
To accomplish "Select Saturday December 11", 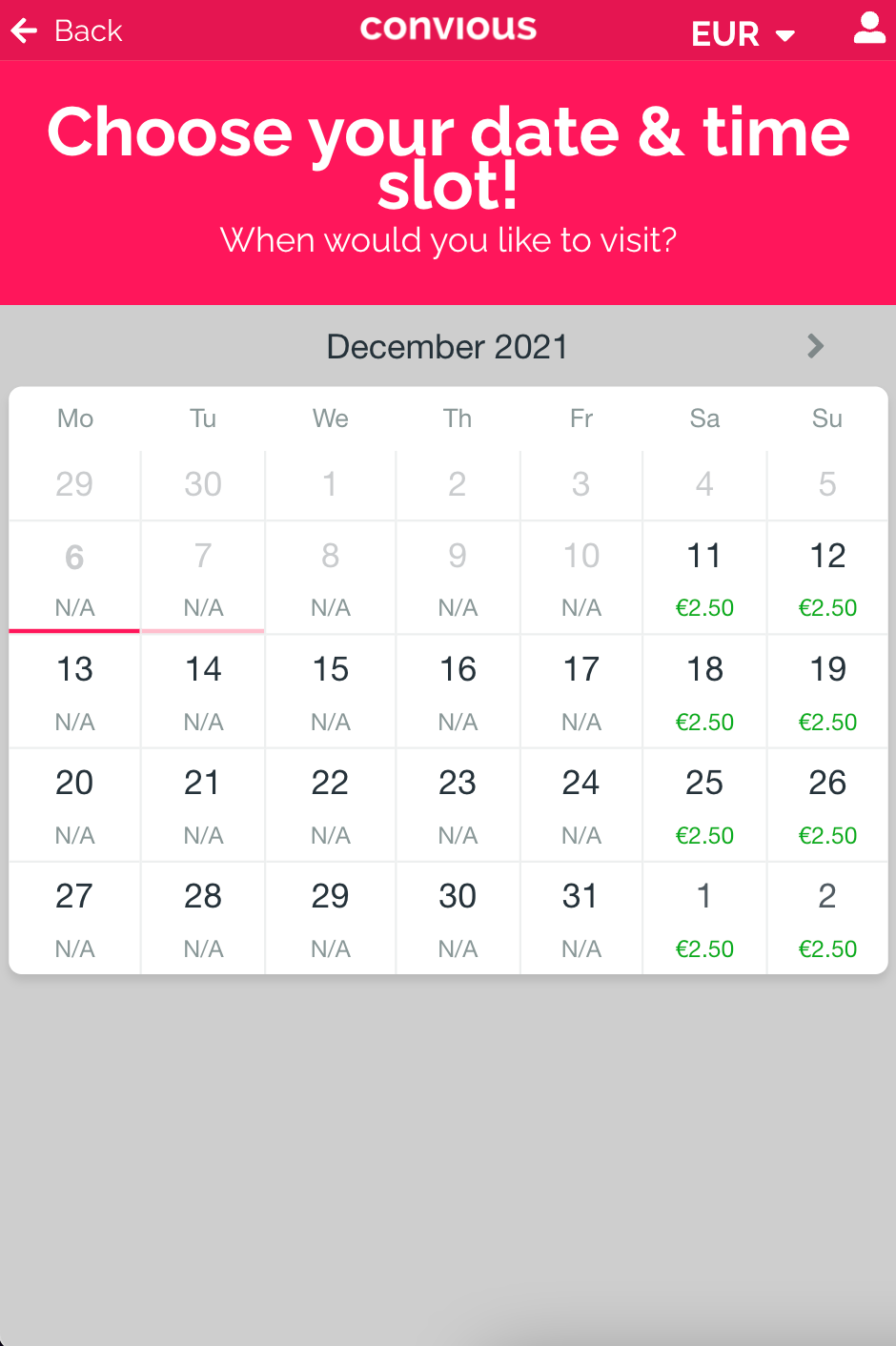I will coord(704,577).
